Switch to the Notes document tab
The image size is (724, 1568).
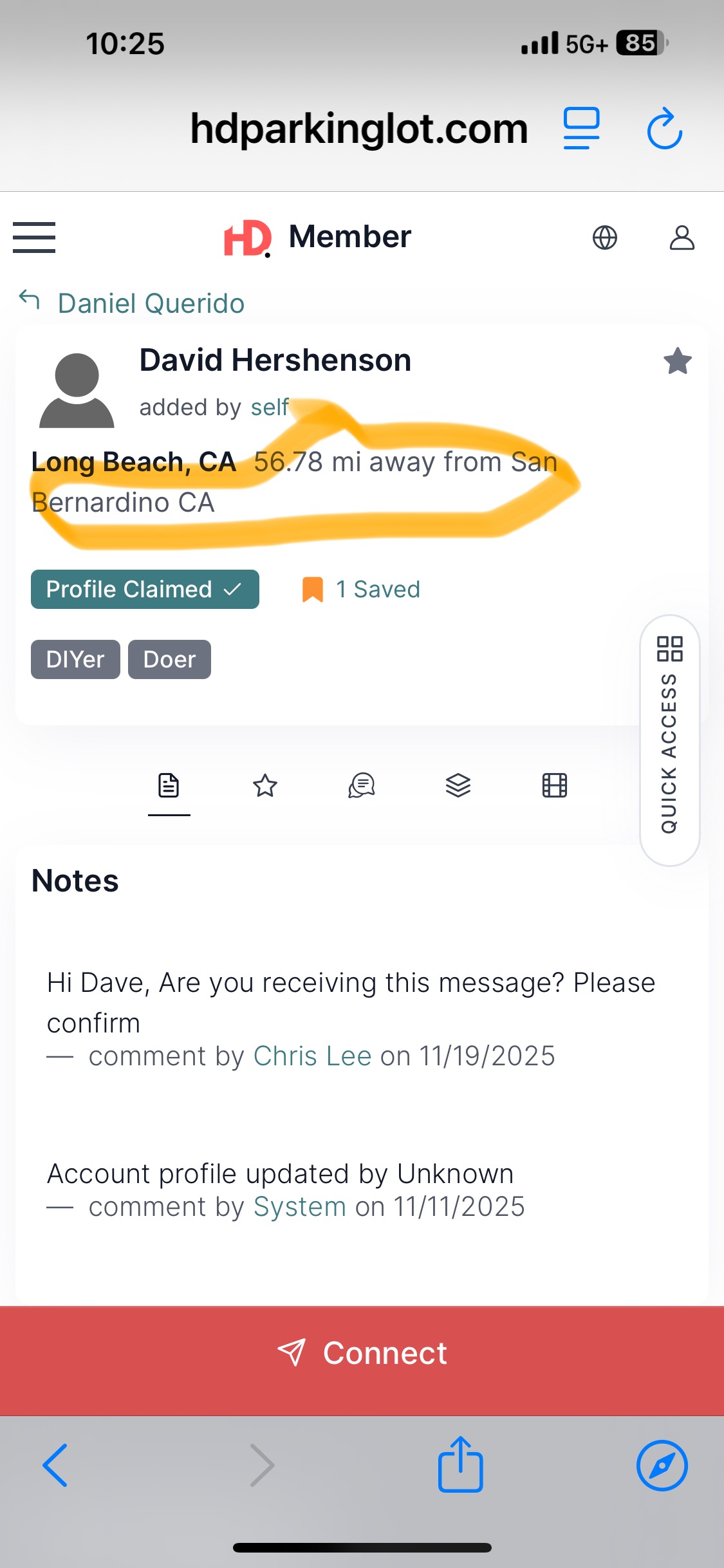(x=169, y=786)
